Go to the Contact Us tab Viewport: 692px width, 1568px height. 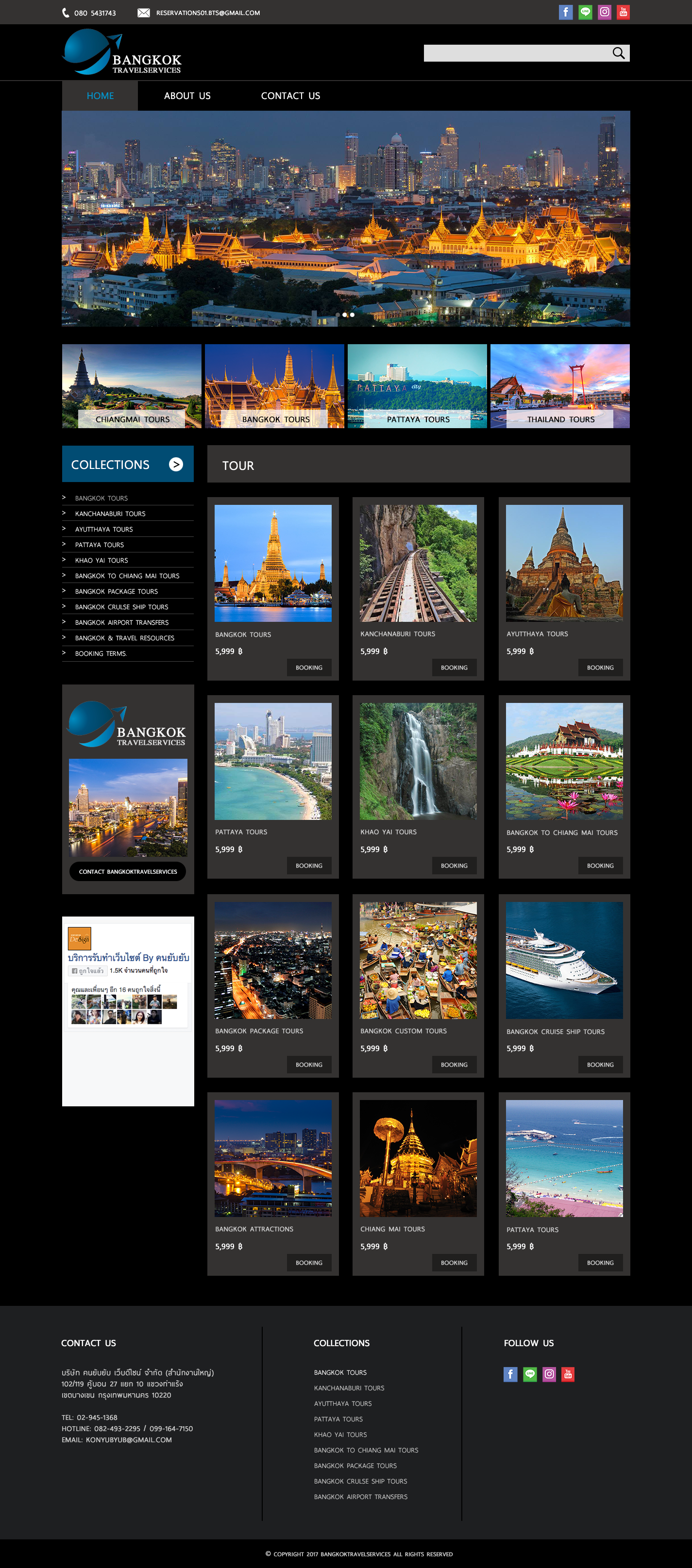tap(290, 96)
